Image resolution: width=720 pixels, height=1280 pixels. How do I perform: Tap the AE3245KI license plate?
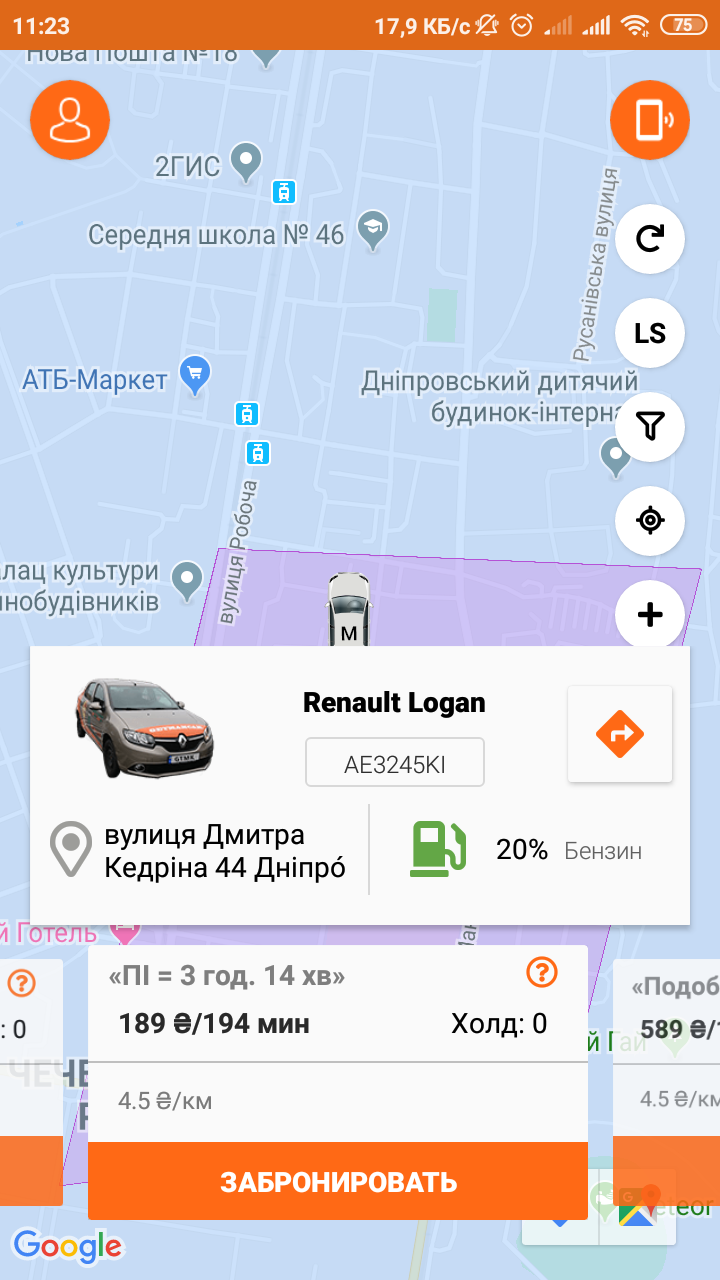[394, 761]
